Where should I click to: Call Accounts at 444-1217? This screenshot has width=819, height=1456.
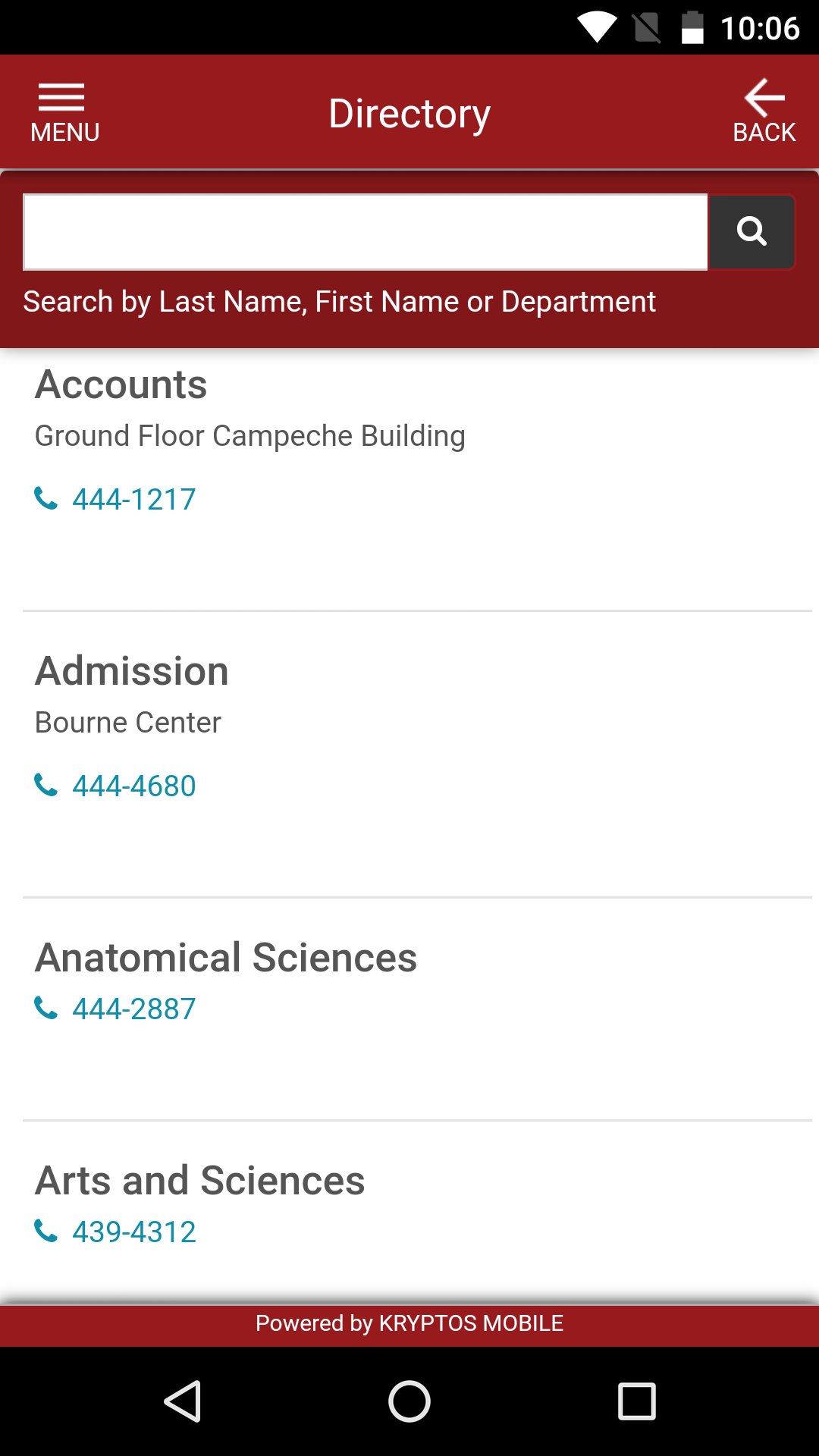(133, 500)
